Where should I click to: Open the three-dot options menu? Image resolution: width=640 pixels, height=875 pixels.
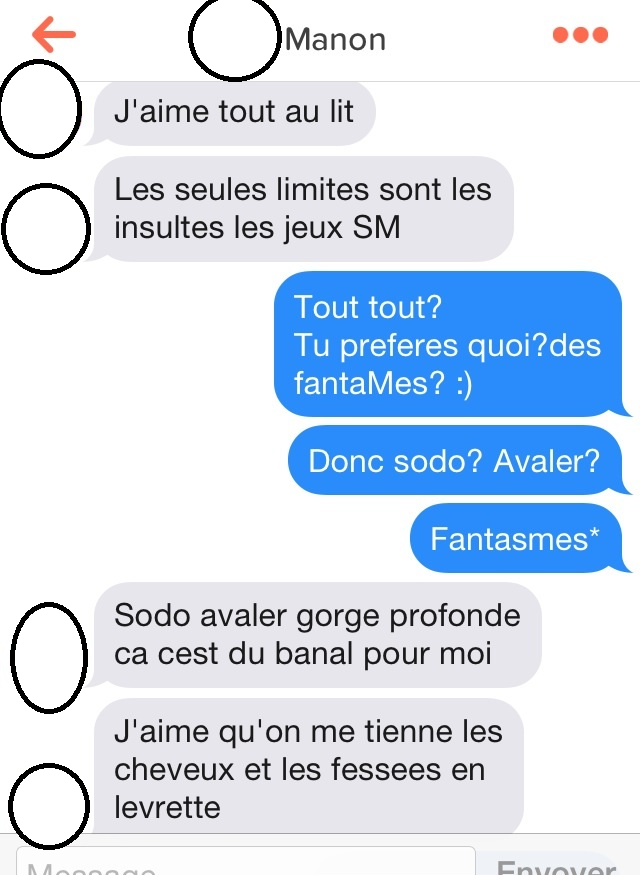click(x=580, y=35)
